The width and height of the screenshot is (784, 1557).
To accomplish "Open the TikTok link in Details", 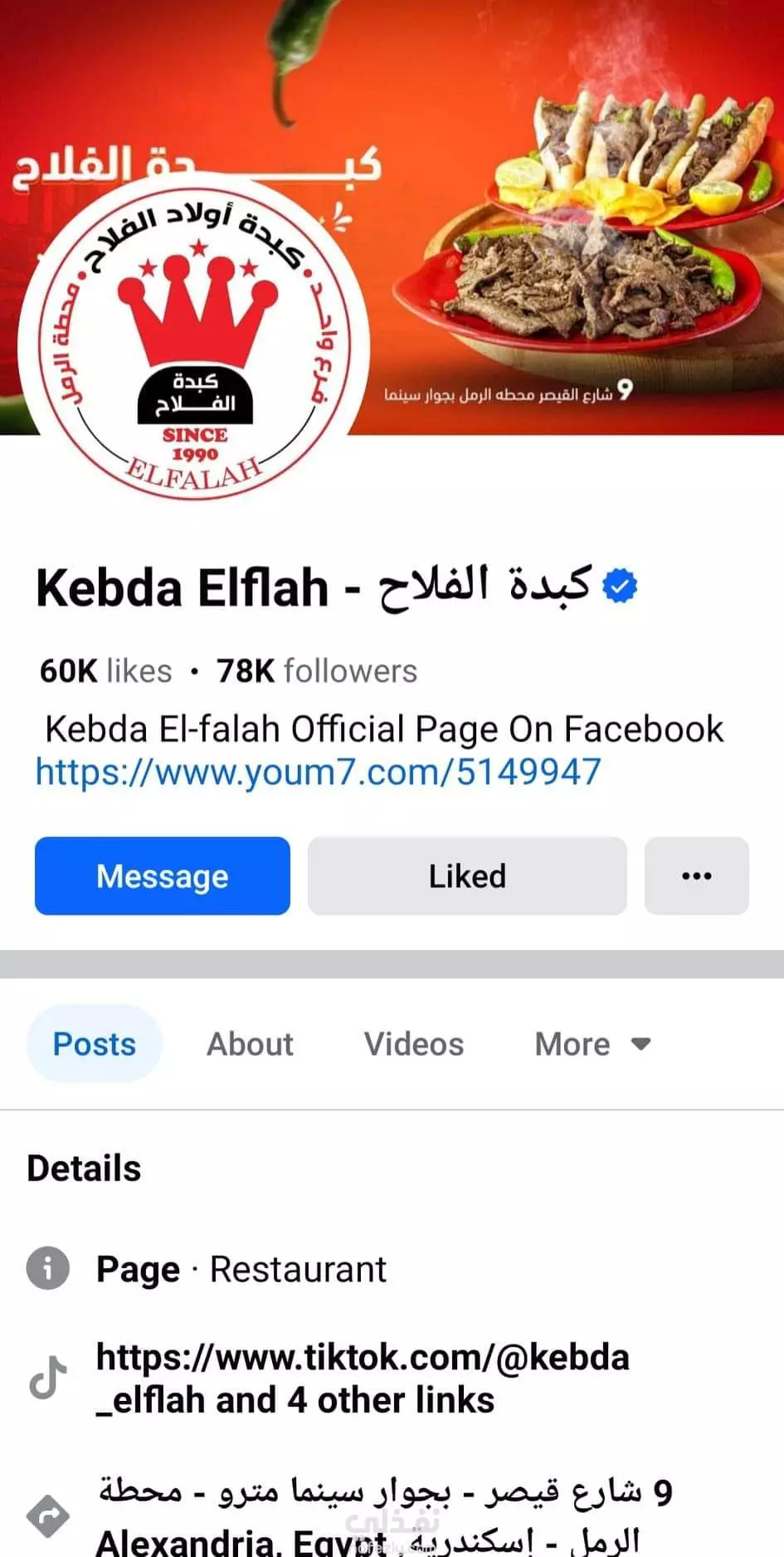I will [363, 1379].
